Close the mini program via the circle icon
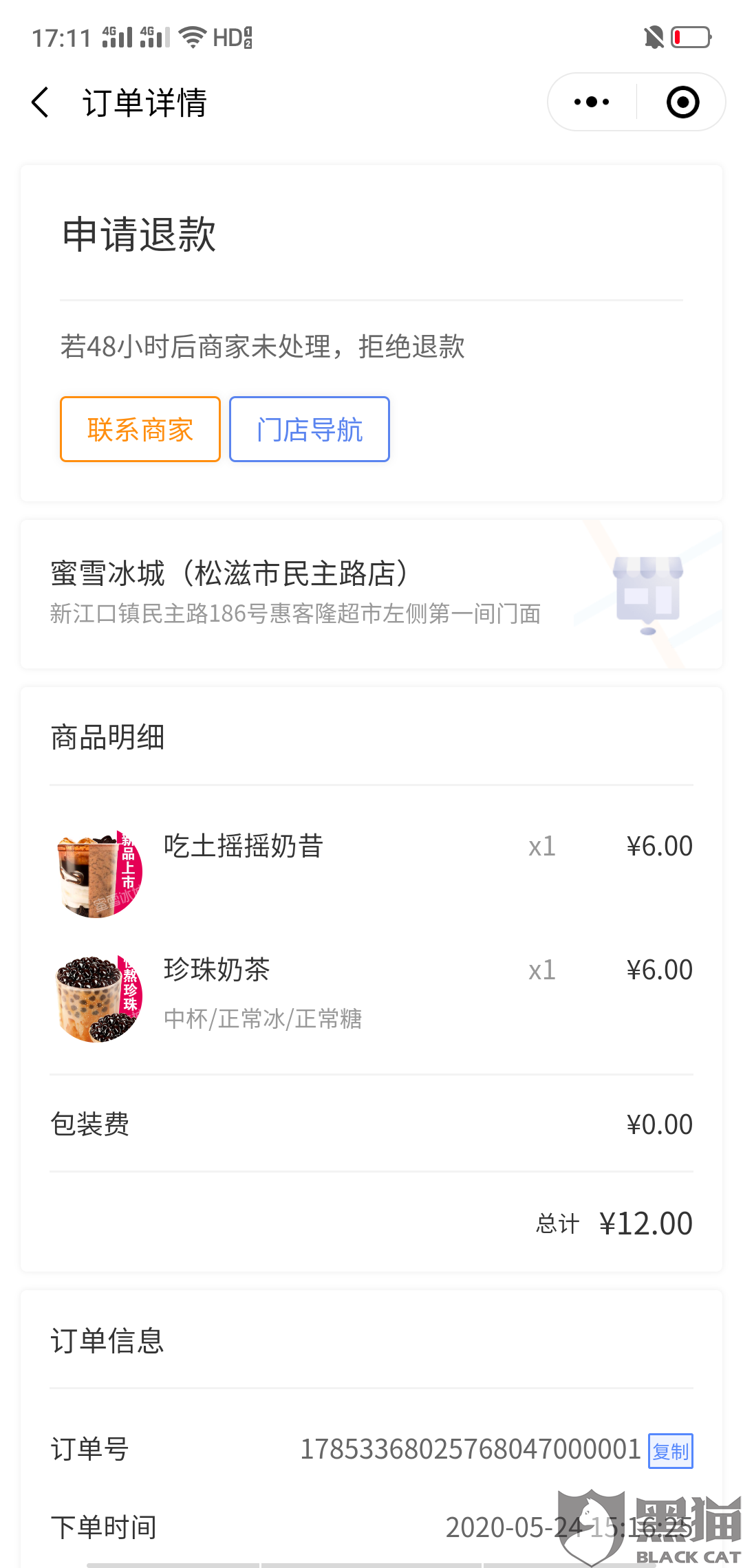The width and height of the screenshot is (743, 1568). (x=682, y=102)
